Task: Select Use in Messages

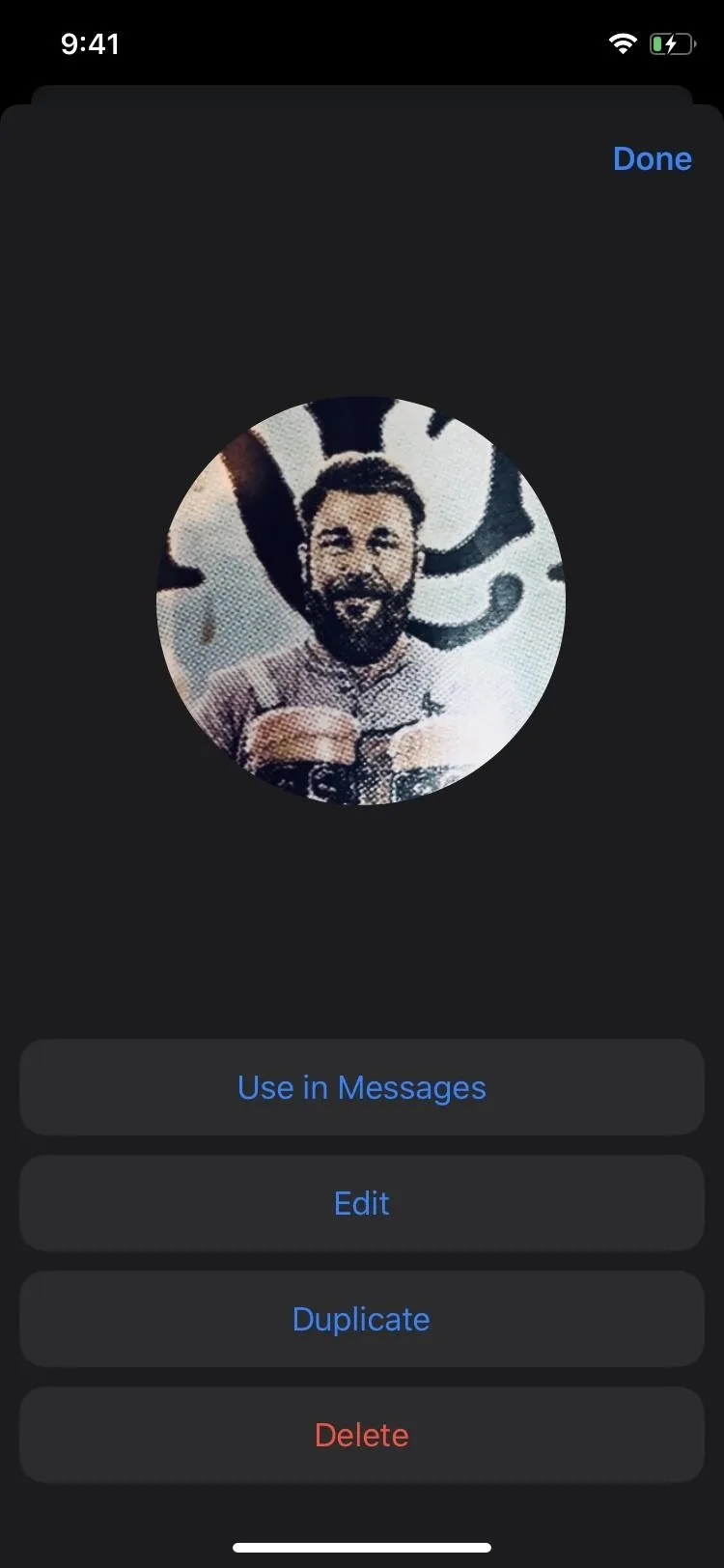Action: (x=362, y=1087)
